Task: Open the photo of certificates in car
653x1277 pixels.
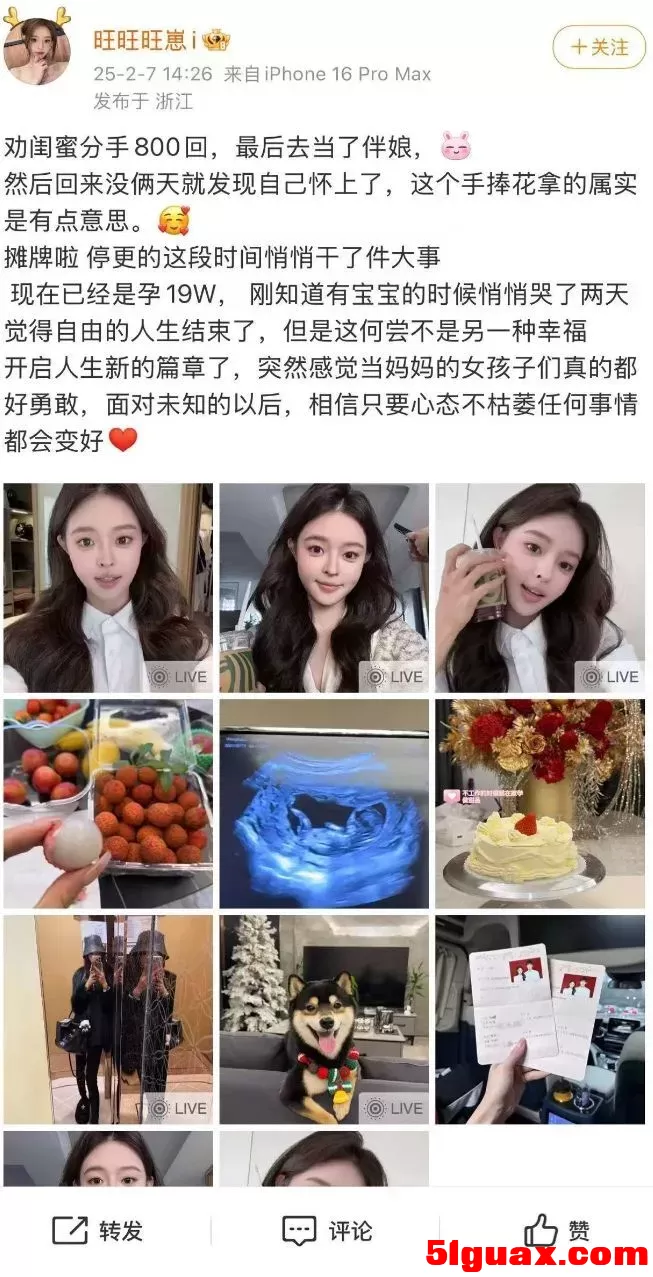Action: 540,1019
